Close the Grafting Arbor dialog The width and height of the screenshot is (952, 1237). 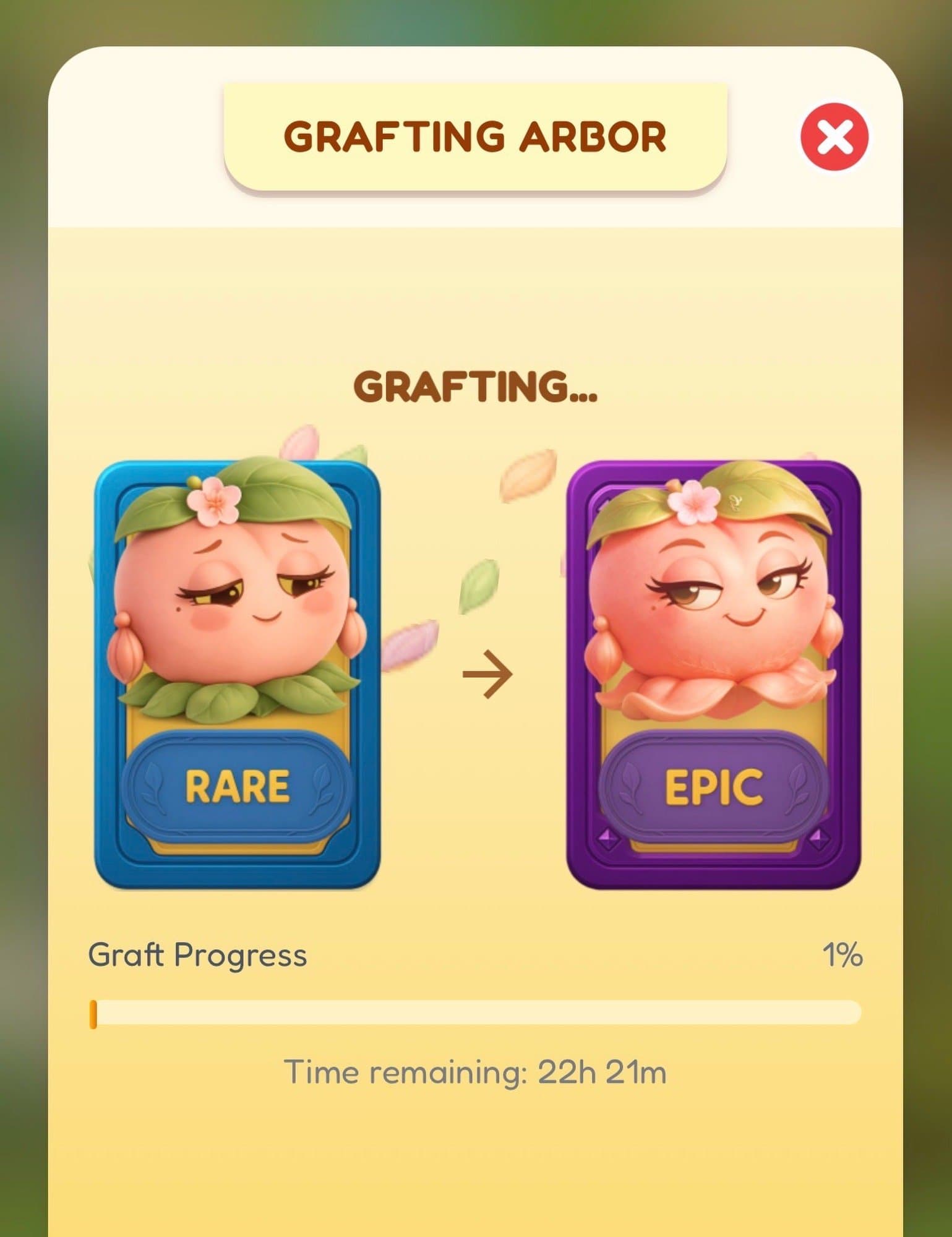pos(834,137)
